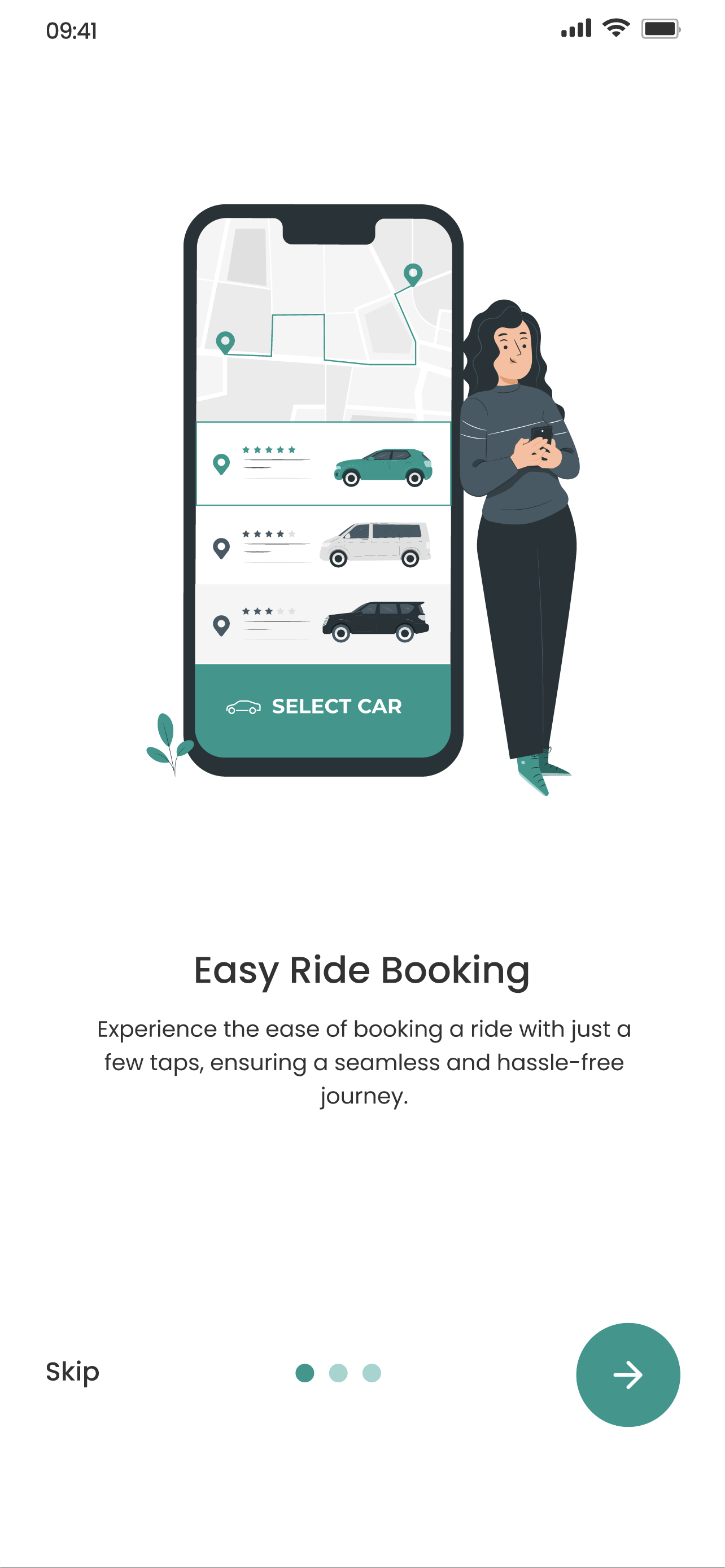
Task: Jump to the third onboarding page dot
Action: pyautogui.click(x=372, y=1373)
